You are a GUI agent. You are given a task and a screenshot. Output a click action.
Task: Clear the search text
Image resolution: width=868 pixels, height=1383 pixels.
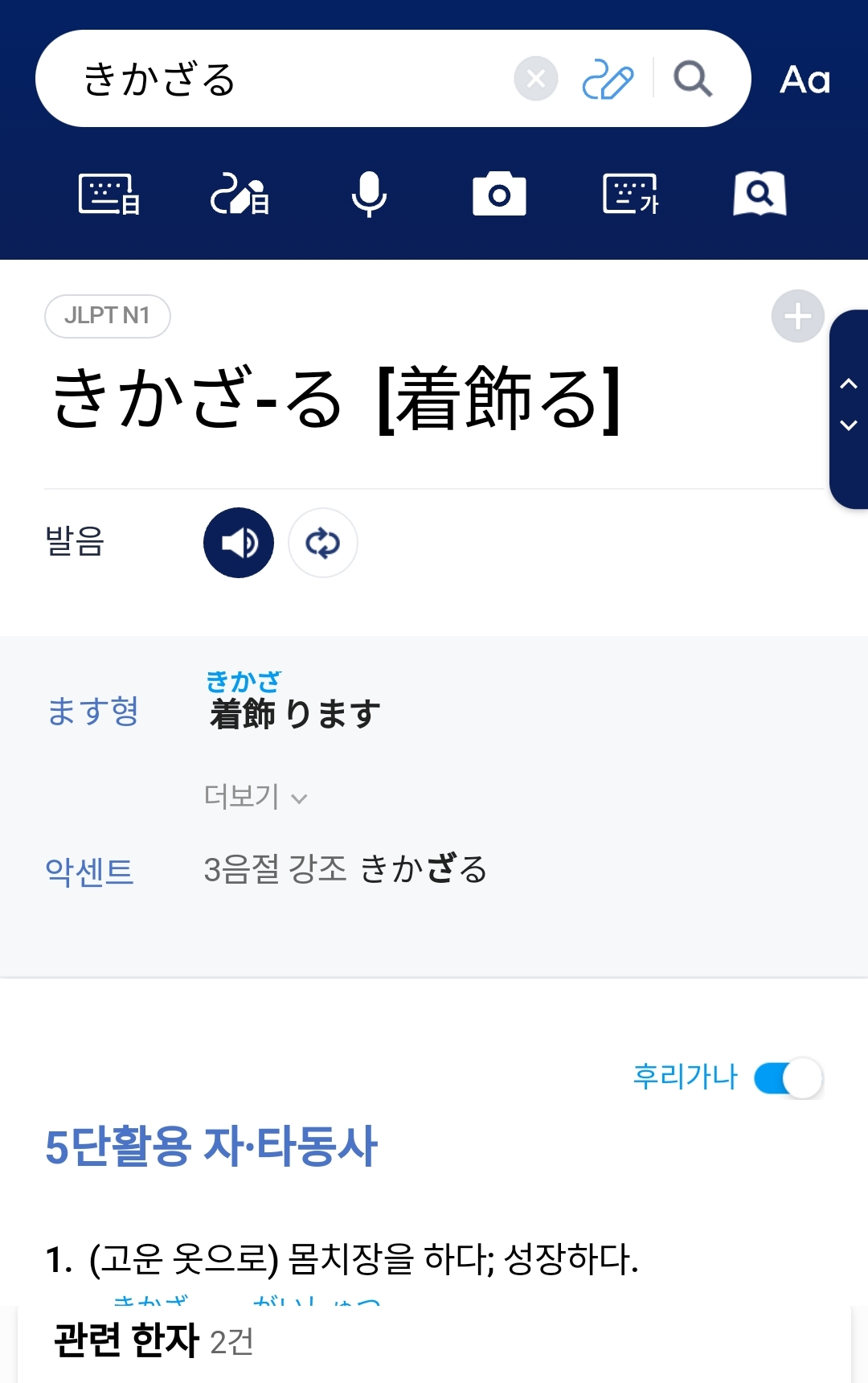(536, 79)
